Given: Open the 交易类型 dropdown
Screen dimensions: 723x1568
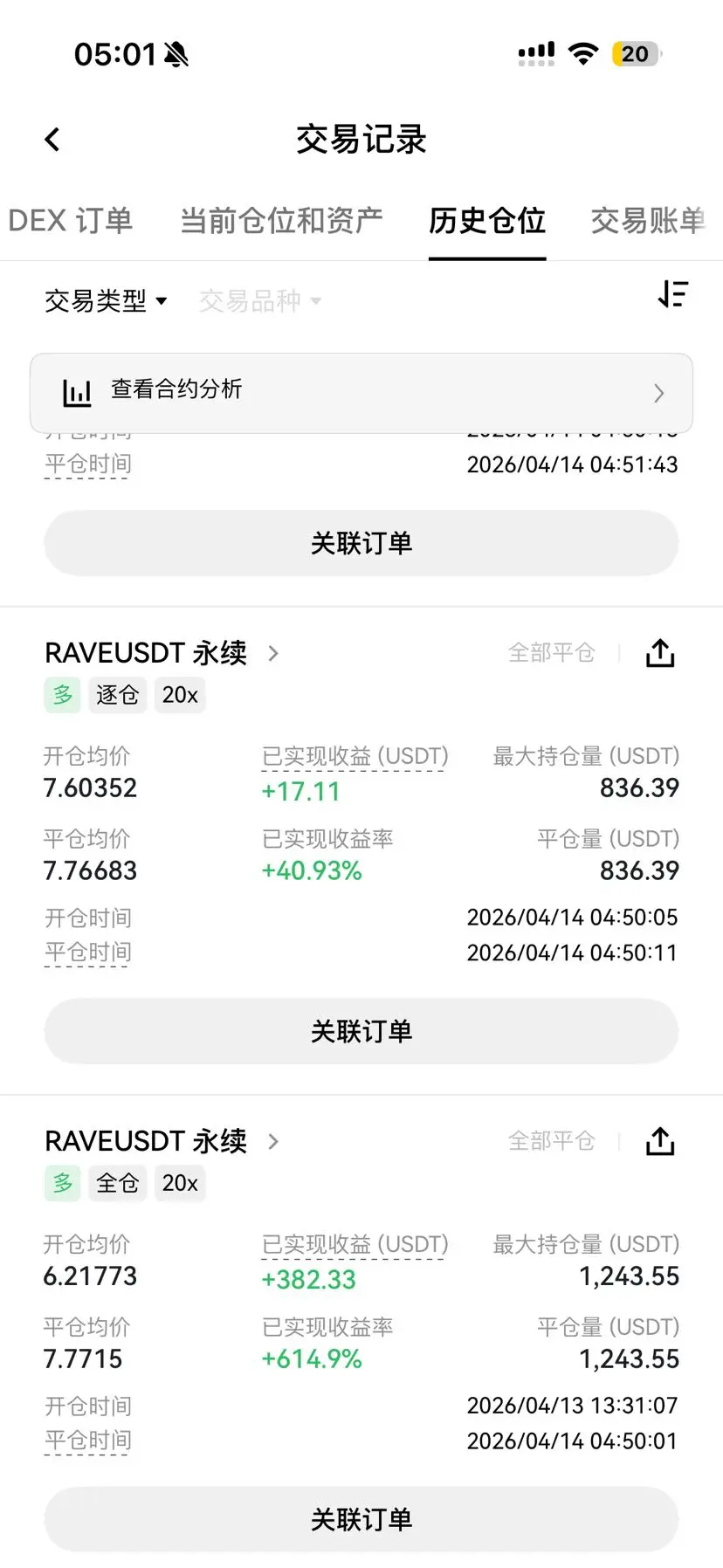Looking at the screenshot, I should coord(106,301).
